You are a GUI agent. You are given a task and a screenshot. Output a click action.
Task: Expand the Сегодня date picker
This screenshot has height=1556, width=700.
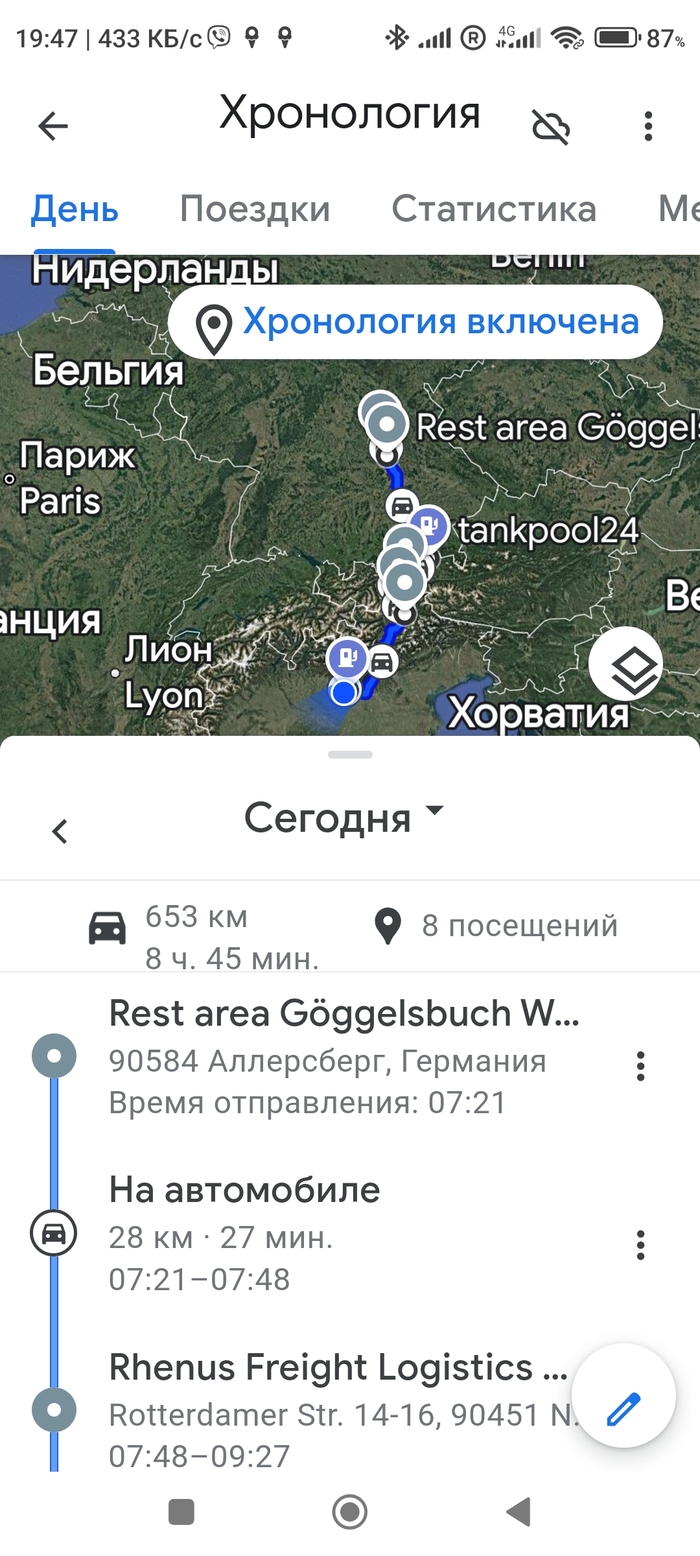point(343,818)
